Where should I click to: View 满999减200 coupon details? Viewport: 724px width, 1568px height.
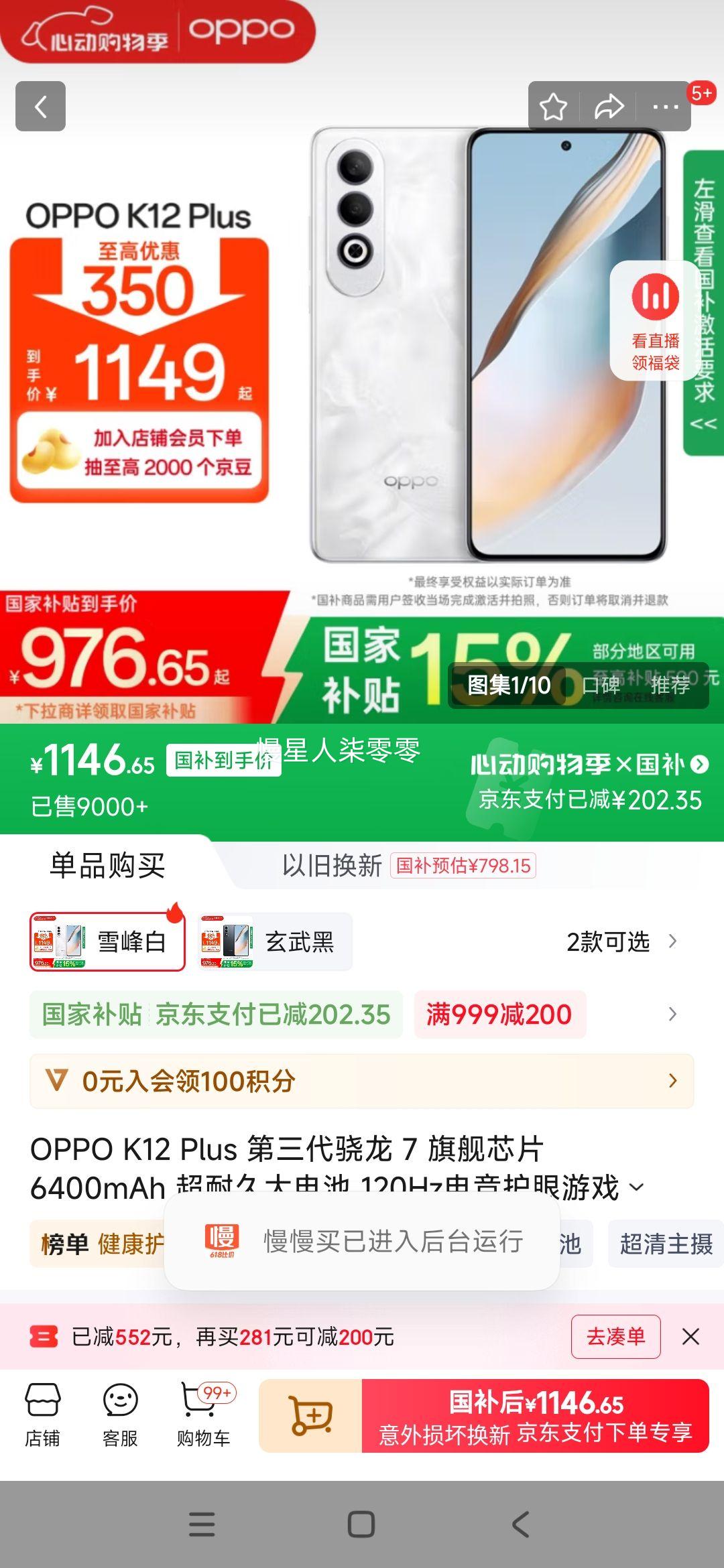(x=499, y=1015)
